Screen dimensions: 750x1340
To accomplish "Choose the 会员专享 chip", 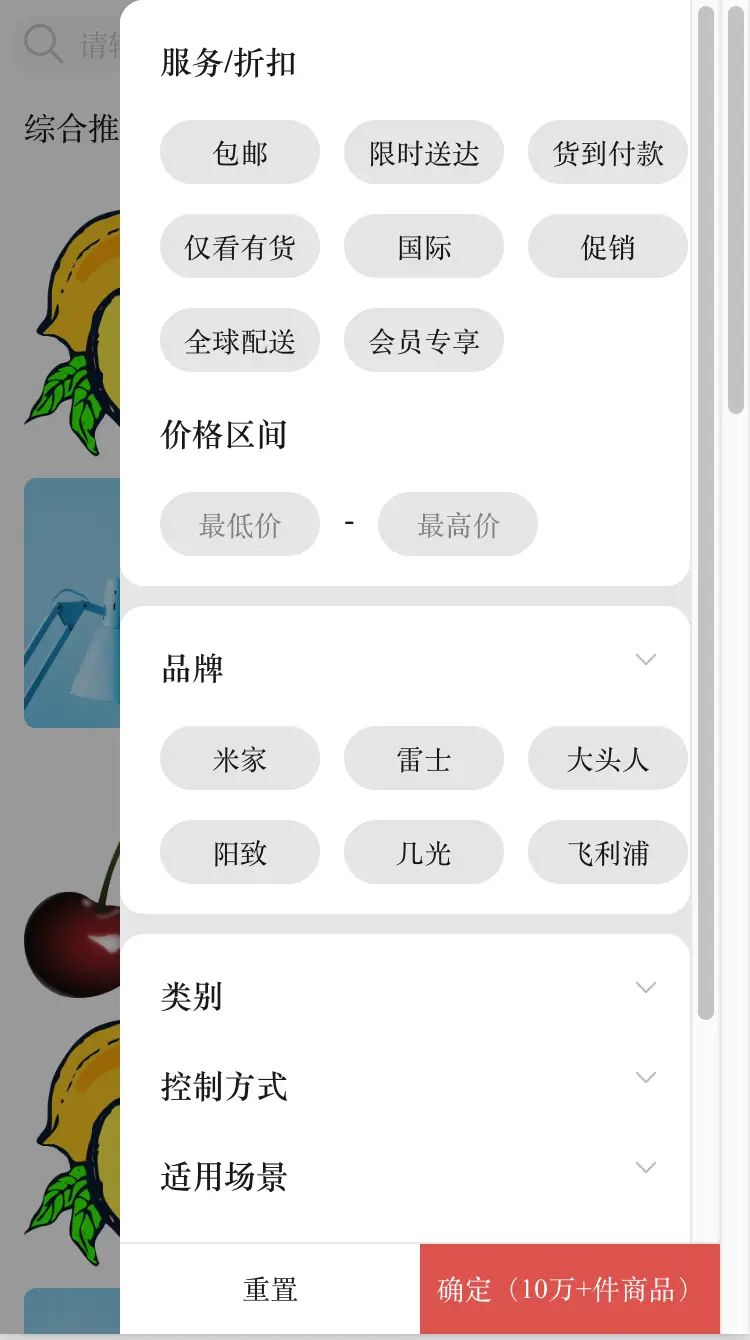I will (424, 341).
